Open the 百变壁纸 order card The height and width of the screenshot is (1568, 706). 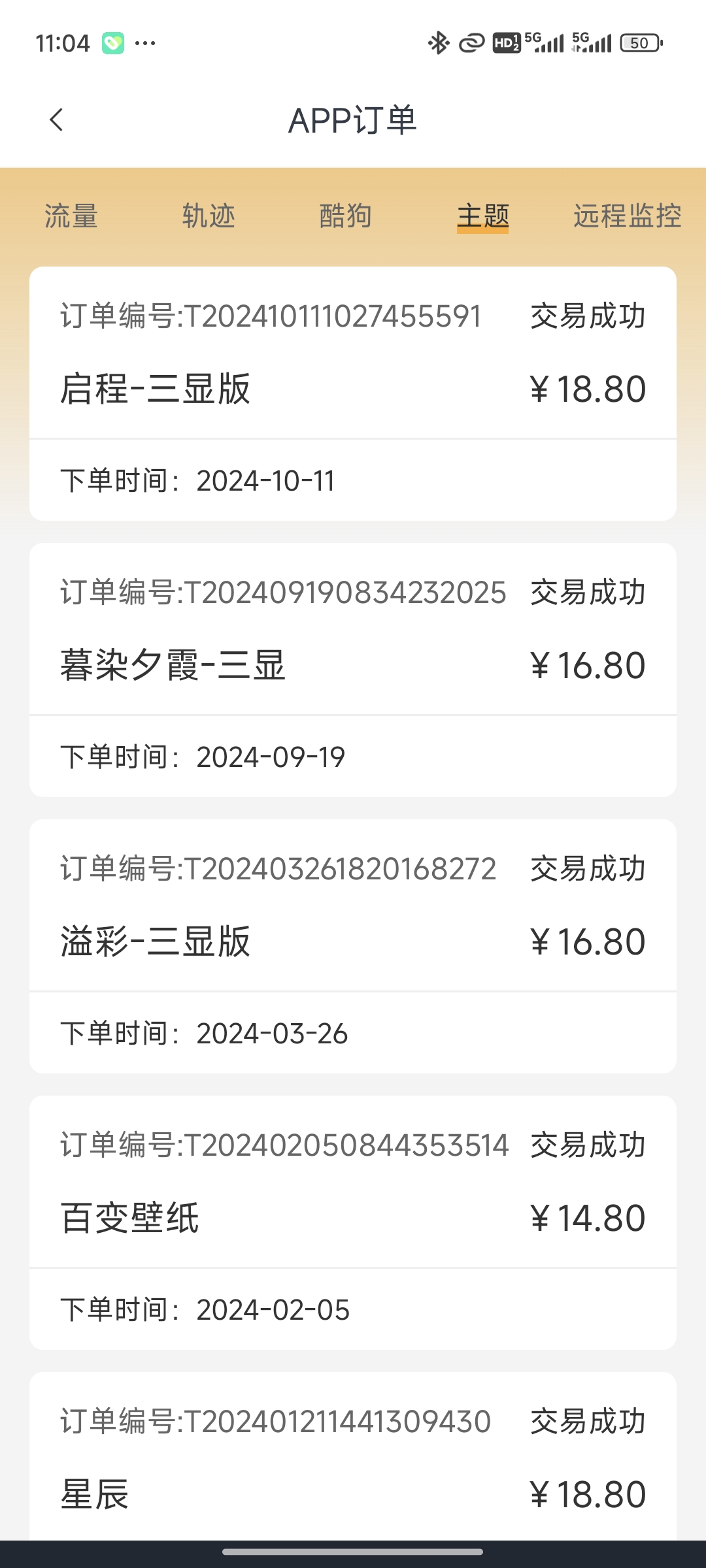(353, 1222)
